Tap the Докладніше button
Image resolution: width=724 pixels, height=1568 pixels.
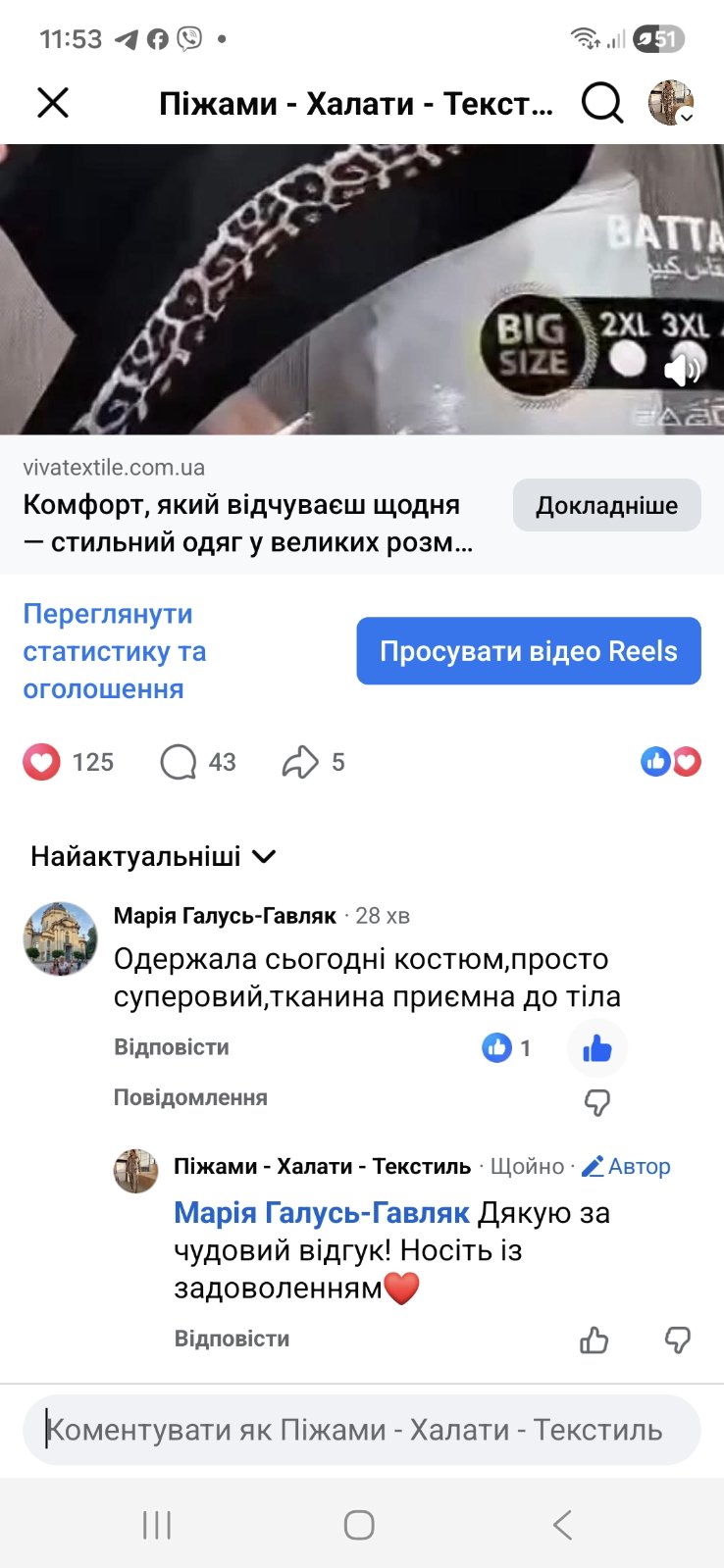point(606,505)
